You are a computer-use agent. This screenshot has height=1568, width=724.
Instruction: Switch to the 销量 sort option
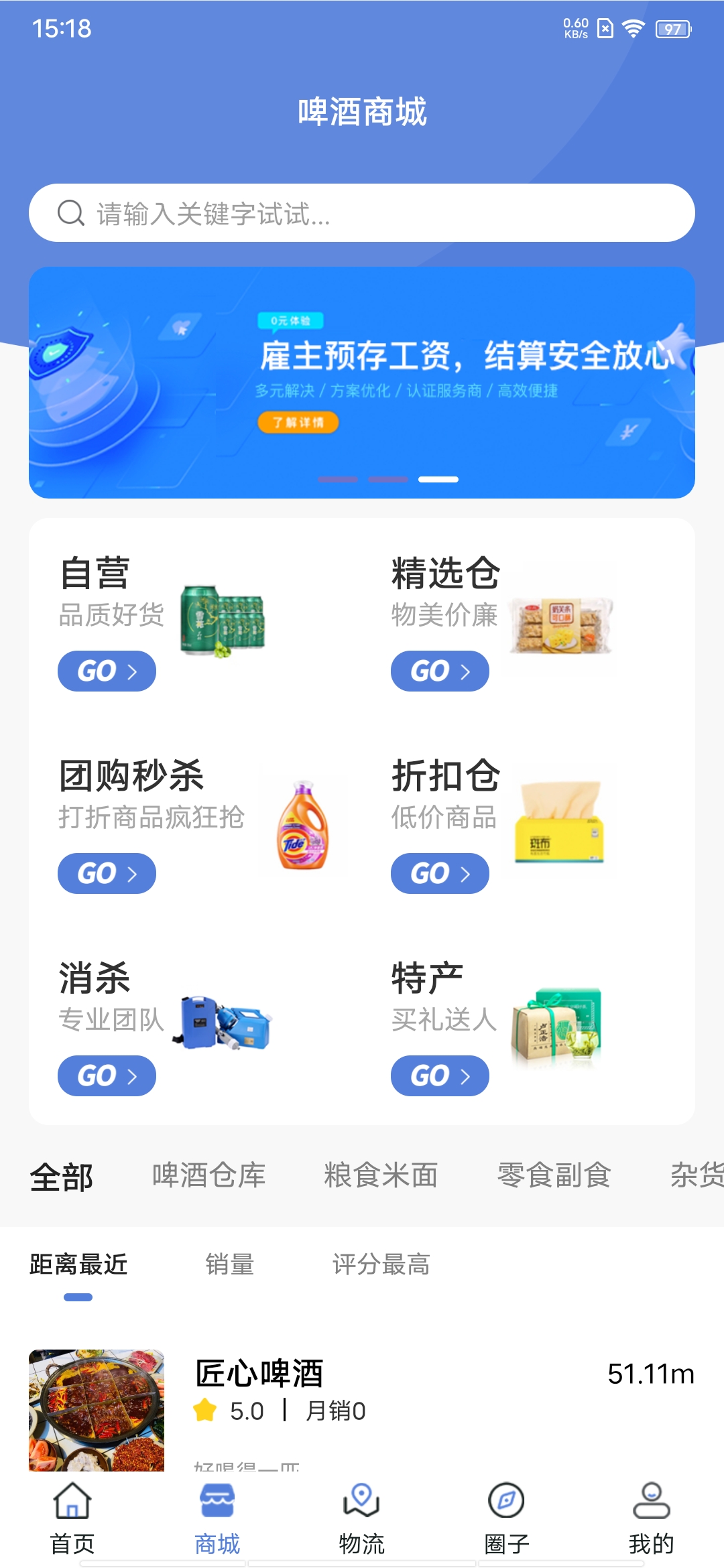[x=229, y=1264]
